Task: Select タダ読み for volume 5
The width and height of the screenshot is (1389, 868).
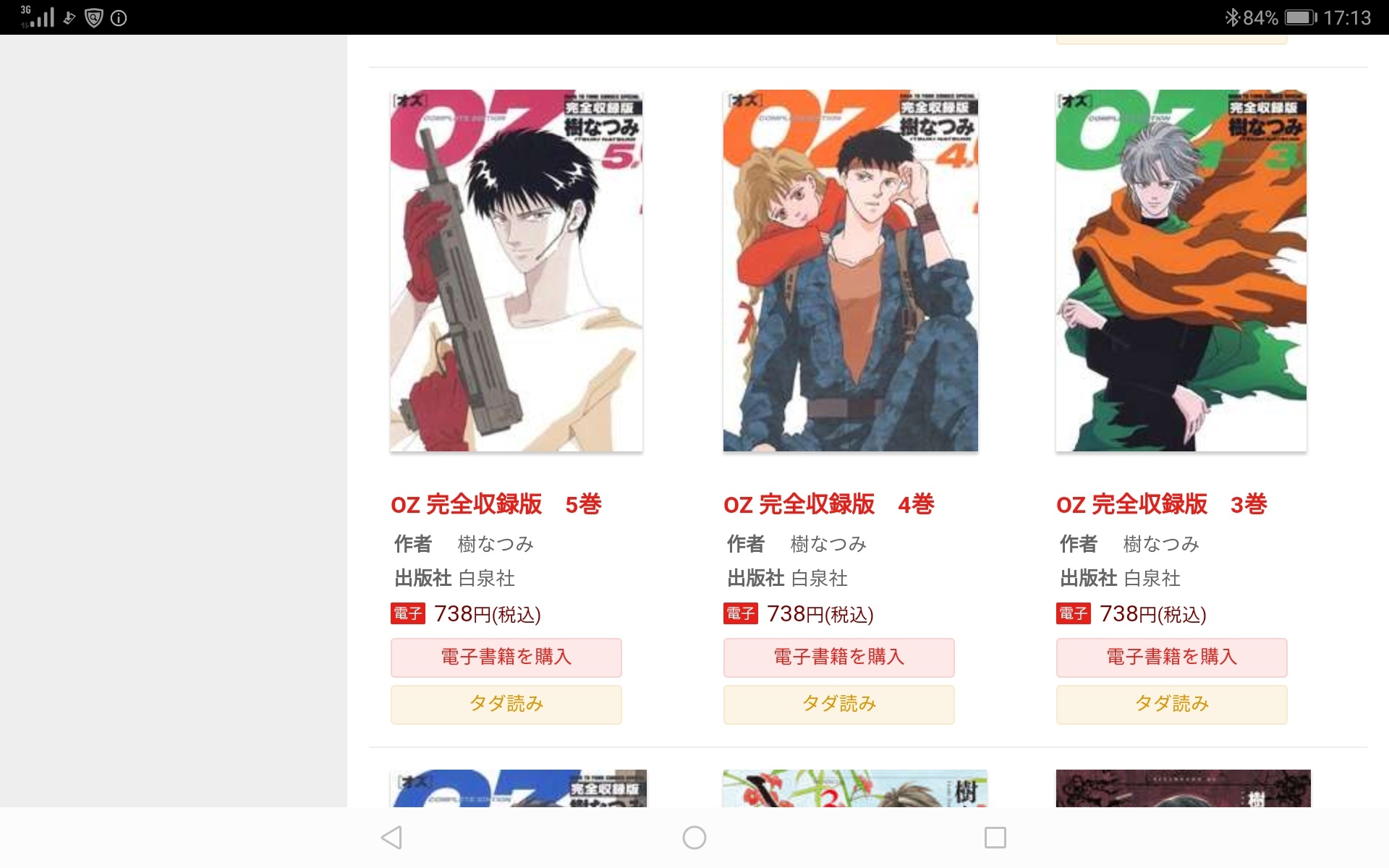Action: click(506, 704)
